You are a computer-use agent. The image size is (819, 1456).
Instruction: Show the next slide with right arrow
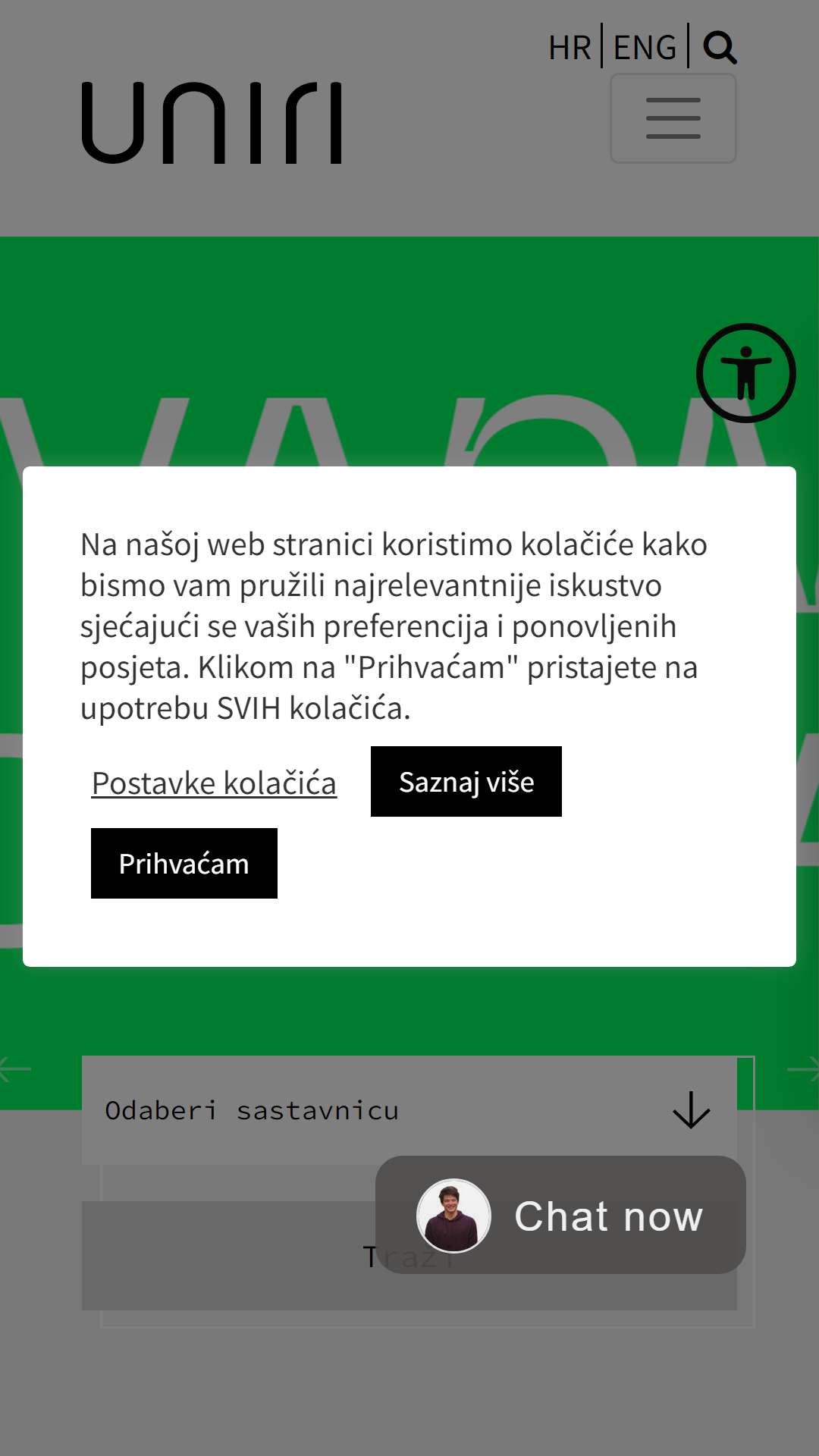point(802,1069)
